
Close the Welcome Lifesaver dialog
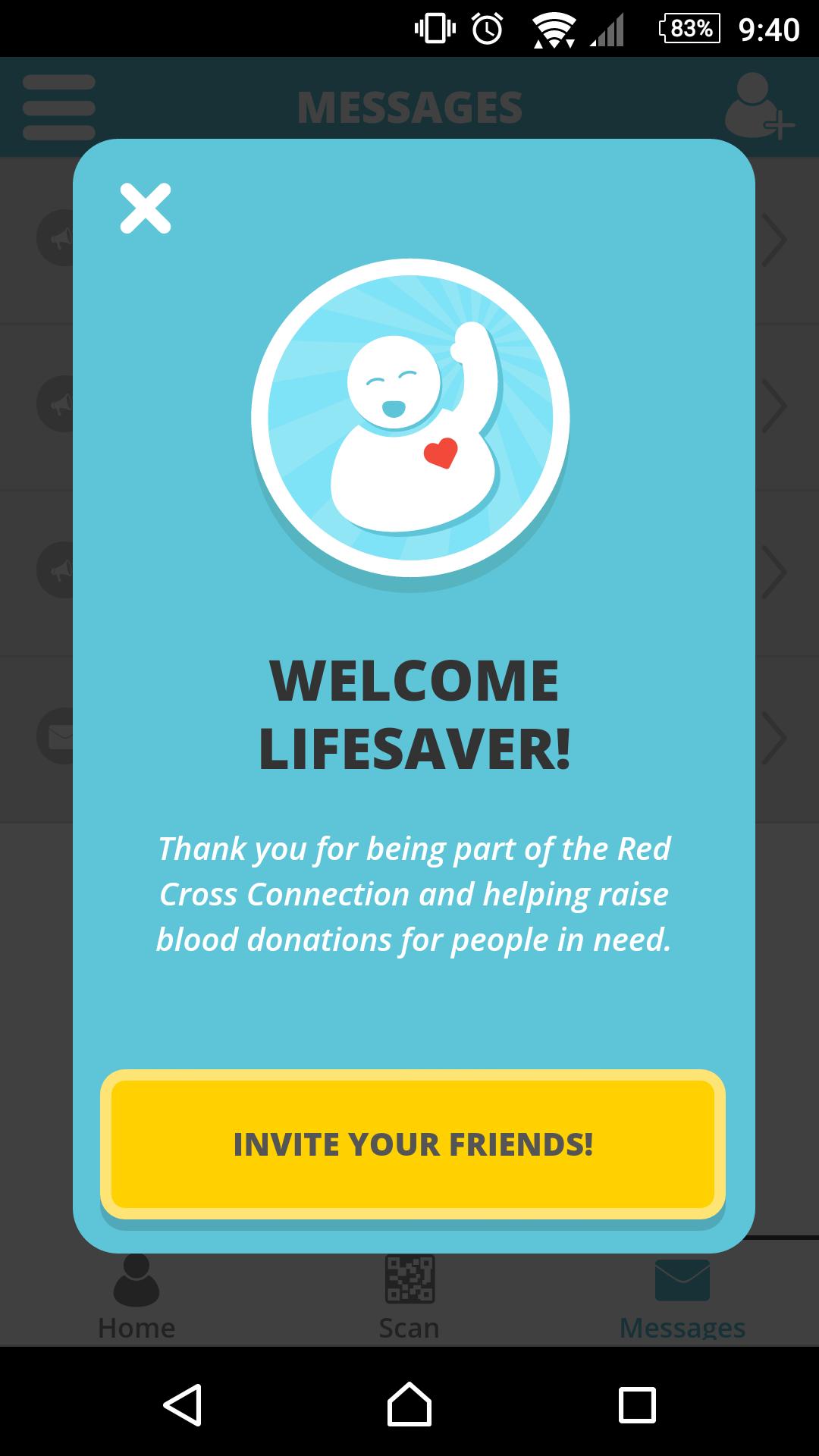pos(145,208)
